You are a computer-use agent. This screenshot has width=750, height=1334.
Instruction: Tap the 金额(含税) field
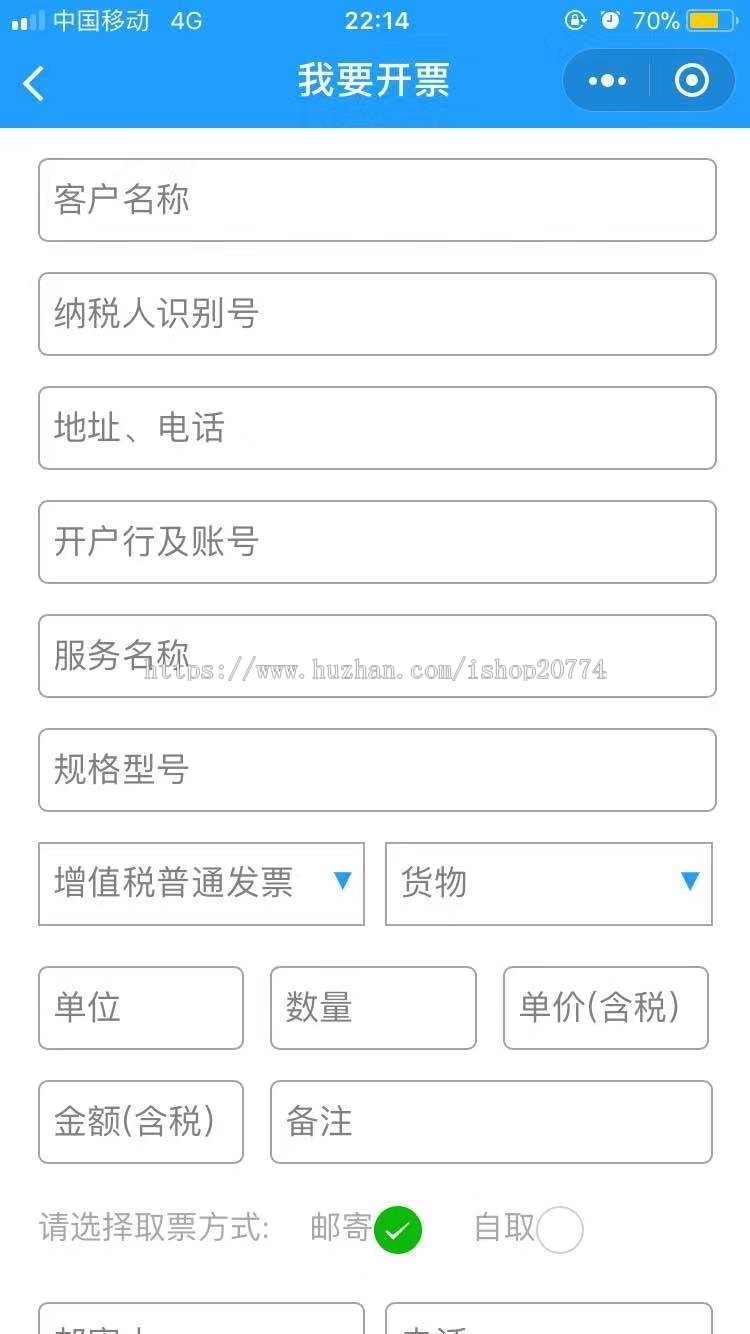[141, 1122]
